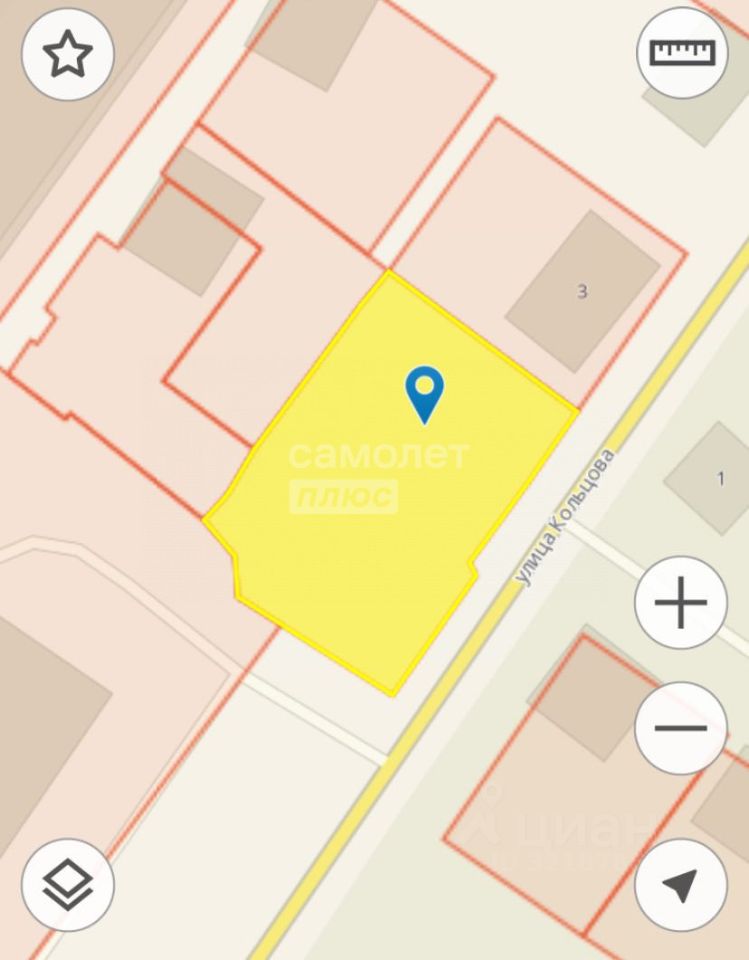The width and height of the screenshot is (749, 960).
Task: Open the ruler measurement tool
Action: click(683, 53)
